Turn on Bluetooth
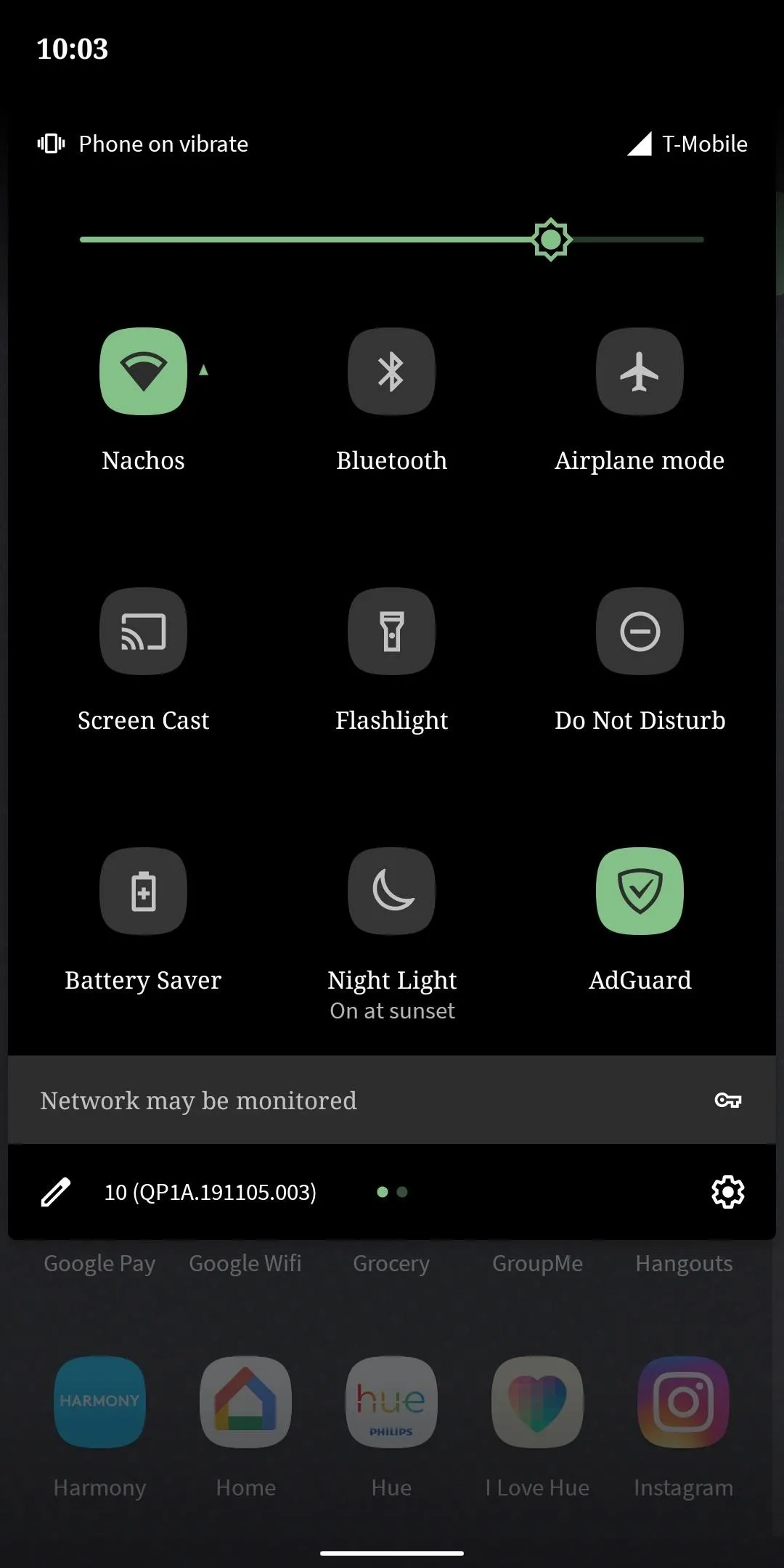 point(391,371)
